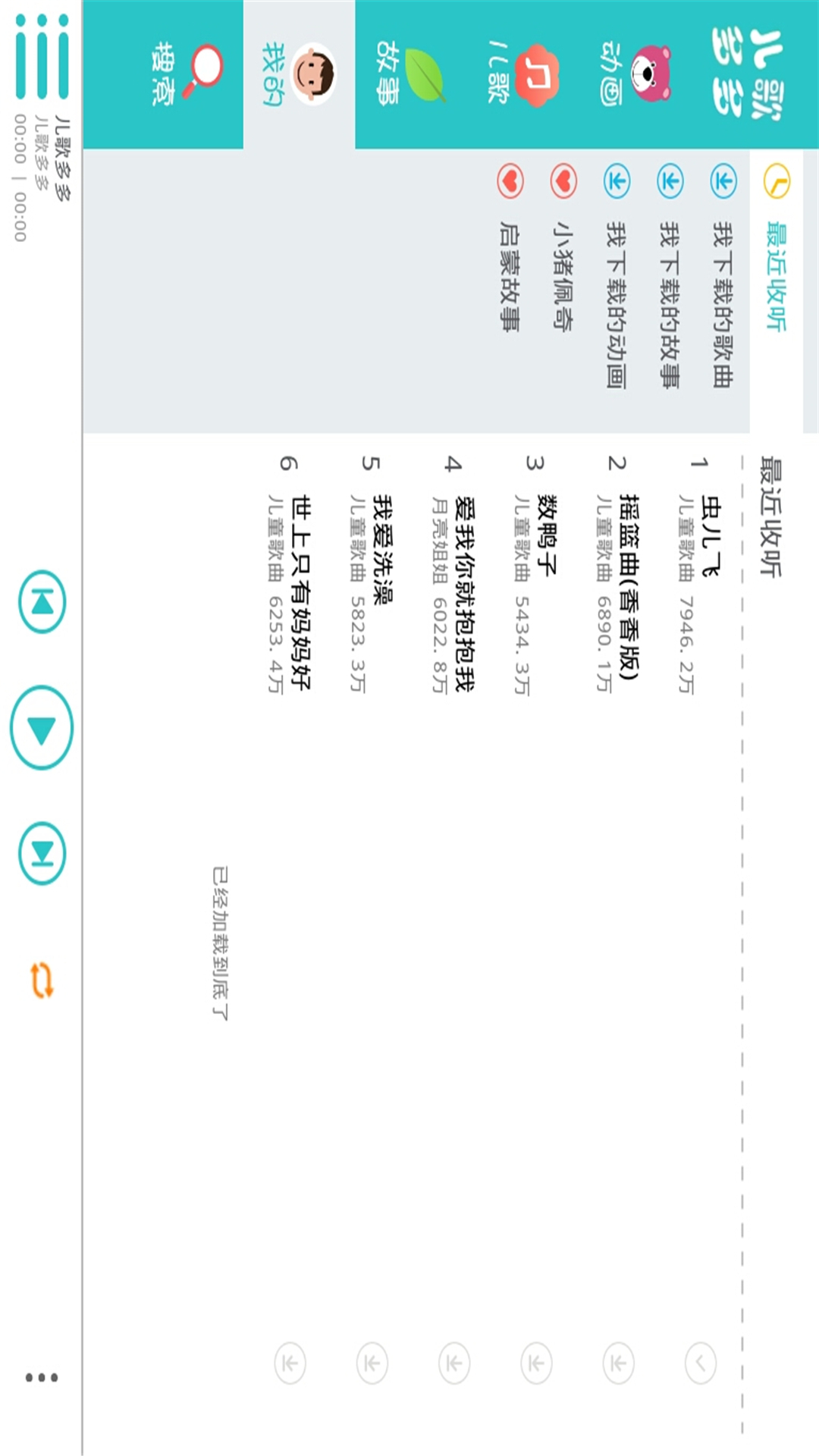This screenshot has width=819, height=1456.
Task: Download the song 我爱洗澡
Action: (x=372, y=1363)
